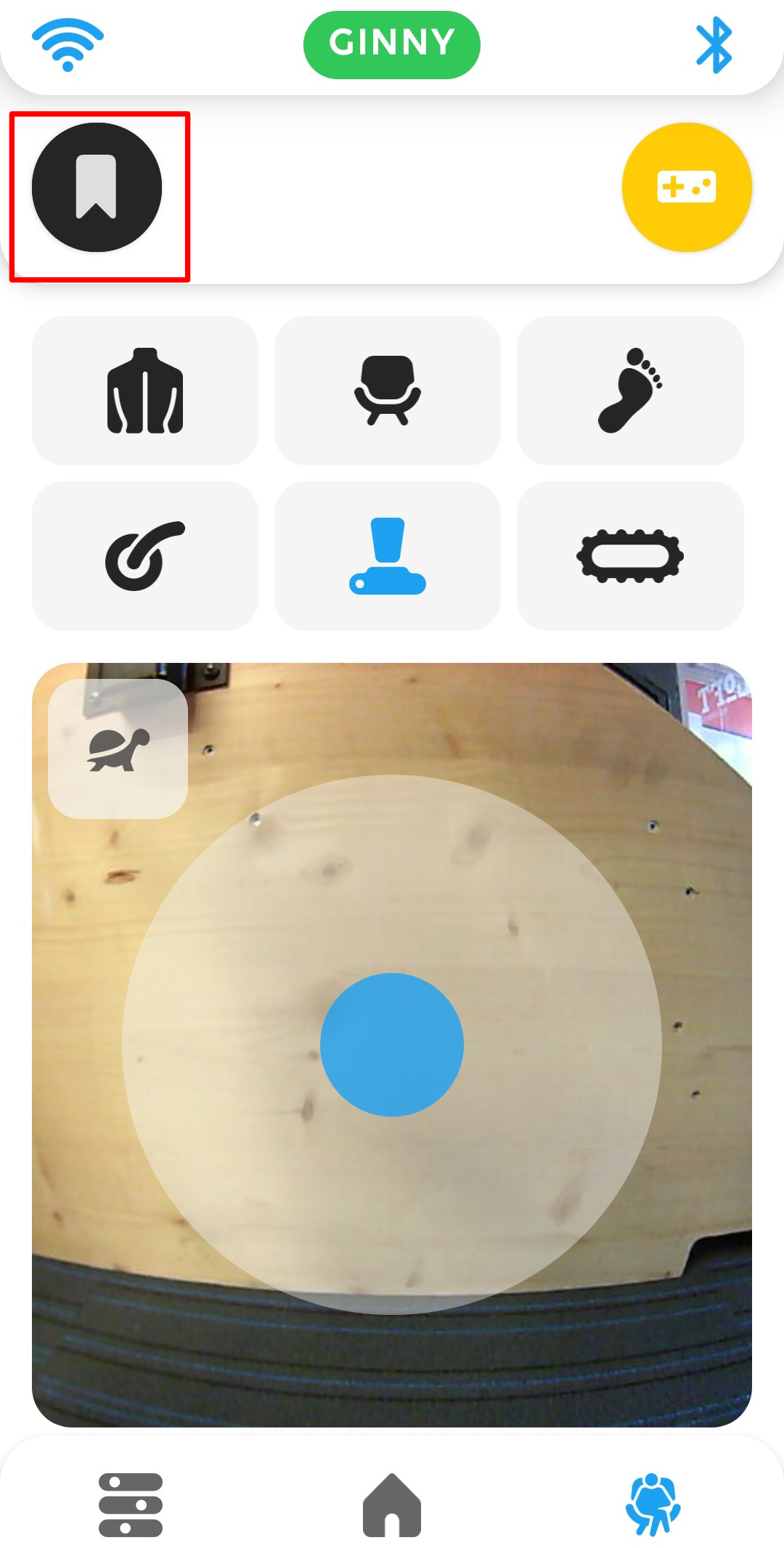This screenshot has height=1548, width=784.
Task: Go to the home tab
Action: [x=392, y=1504]
